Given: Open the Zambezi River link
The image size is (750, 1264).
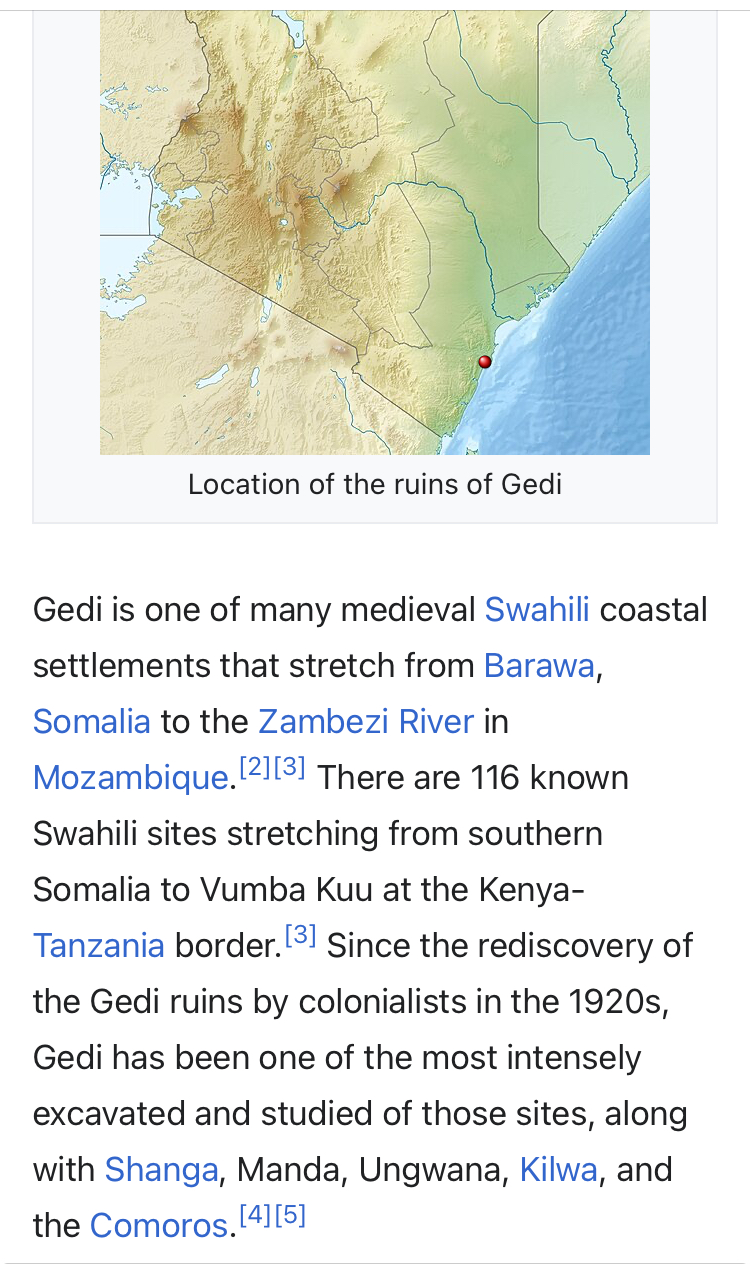Looking at the screenshot, I should pos(366,721).
